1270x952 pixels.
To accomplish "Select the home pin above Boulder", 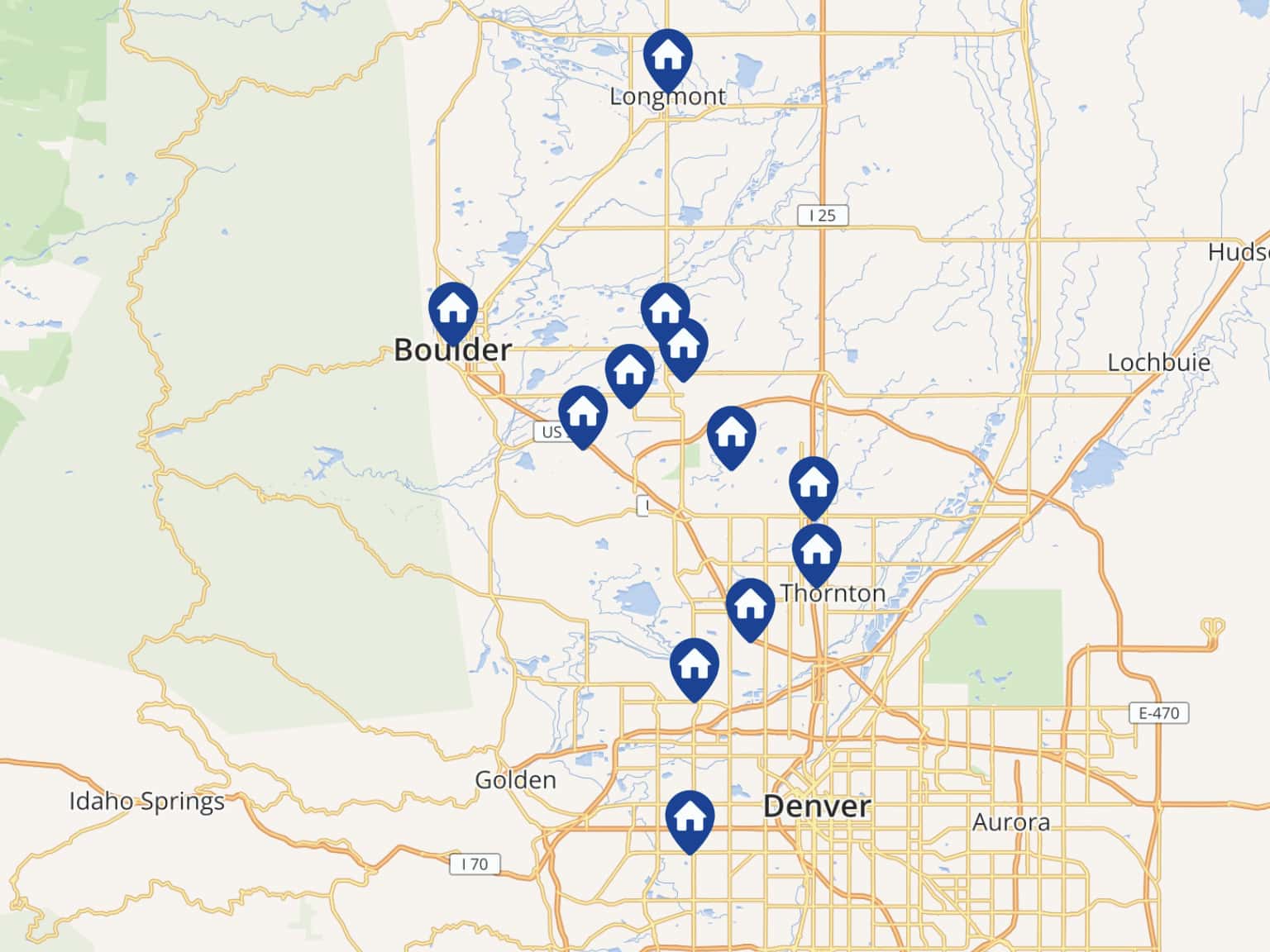I will [x=453, y=310].
